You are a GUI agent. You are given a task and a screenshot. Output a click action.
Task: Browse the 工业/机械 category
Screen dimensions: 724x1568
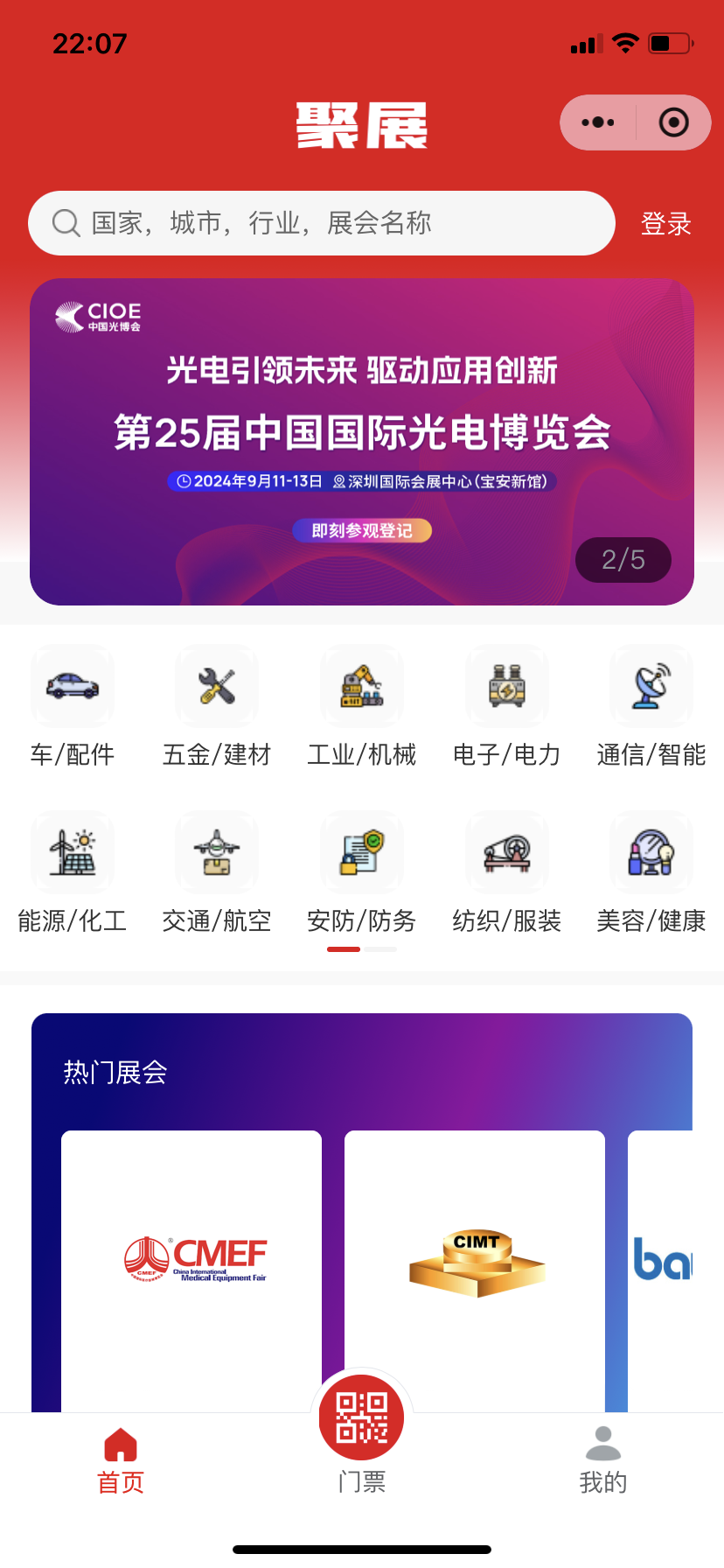click(362, 705)
